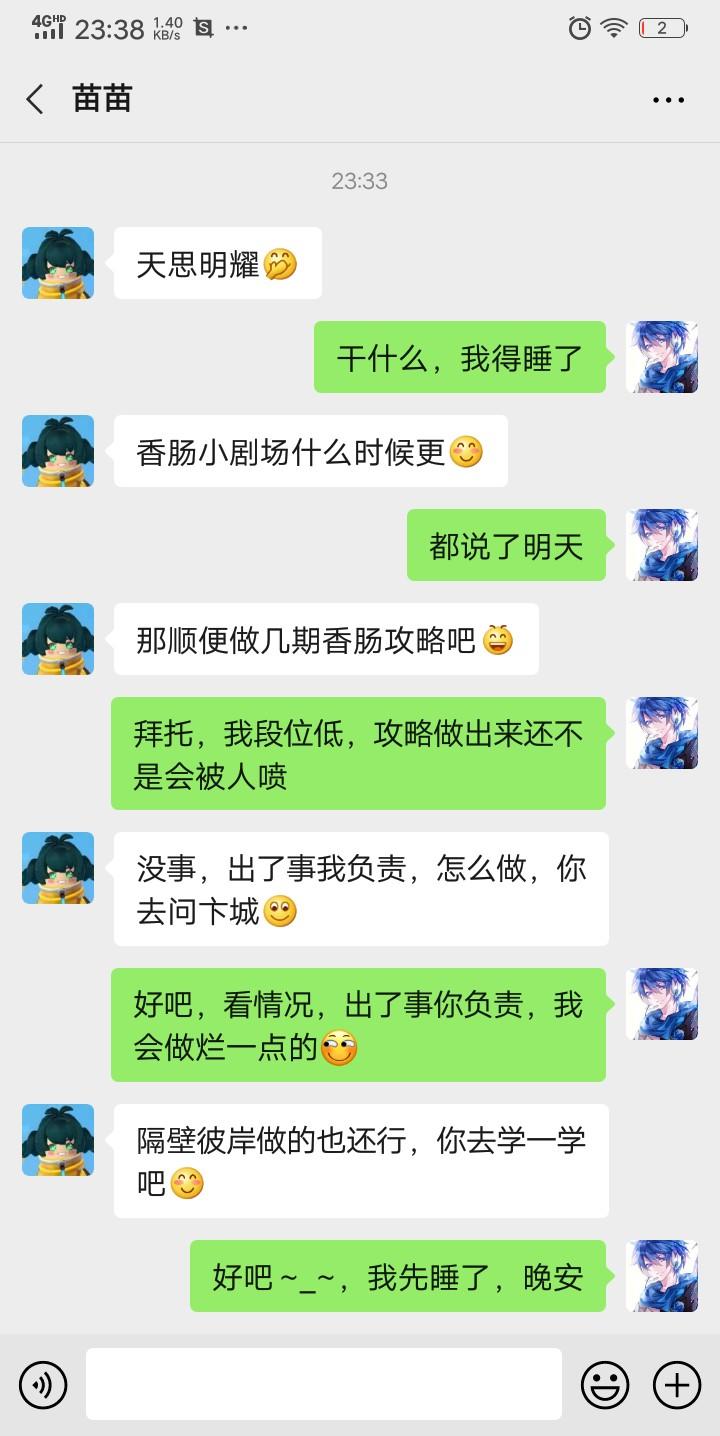Open the emoji sticker panel

point(605,1385)
